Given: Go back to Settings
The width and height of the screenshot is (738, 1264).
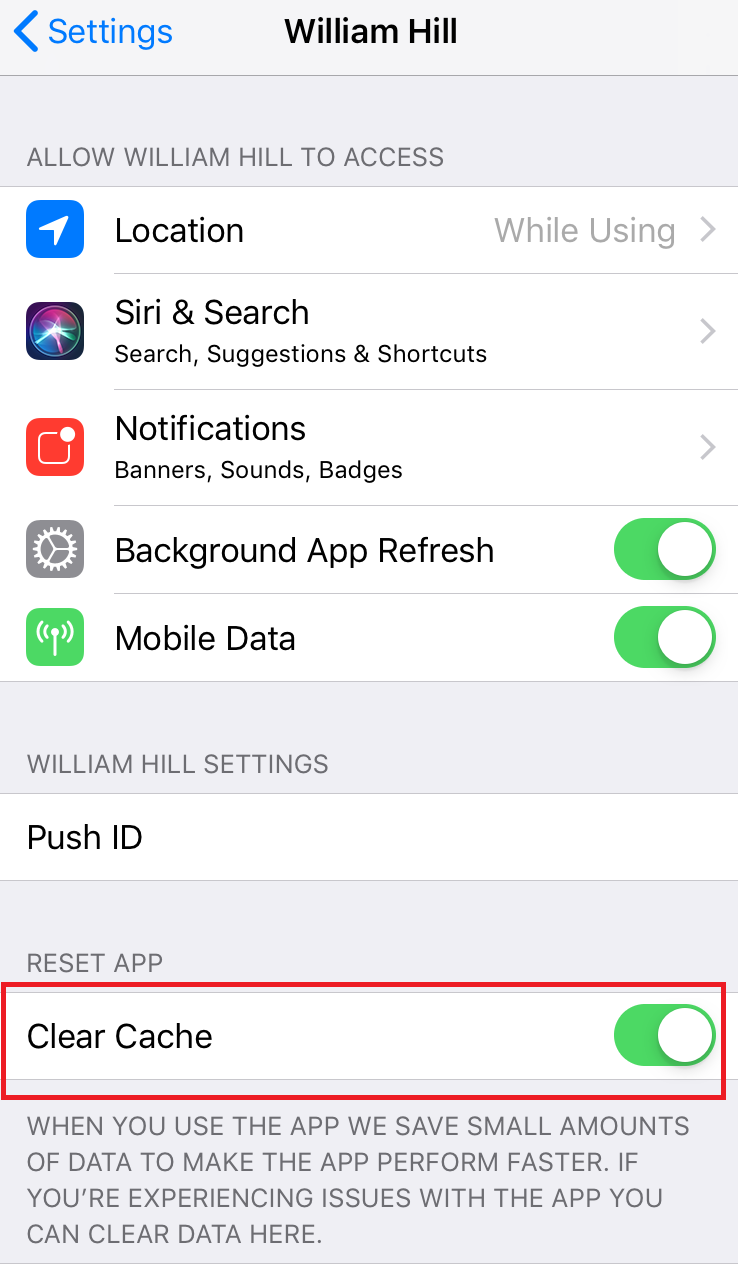Looking at the screenshot, I should click(x=93, y=32).
